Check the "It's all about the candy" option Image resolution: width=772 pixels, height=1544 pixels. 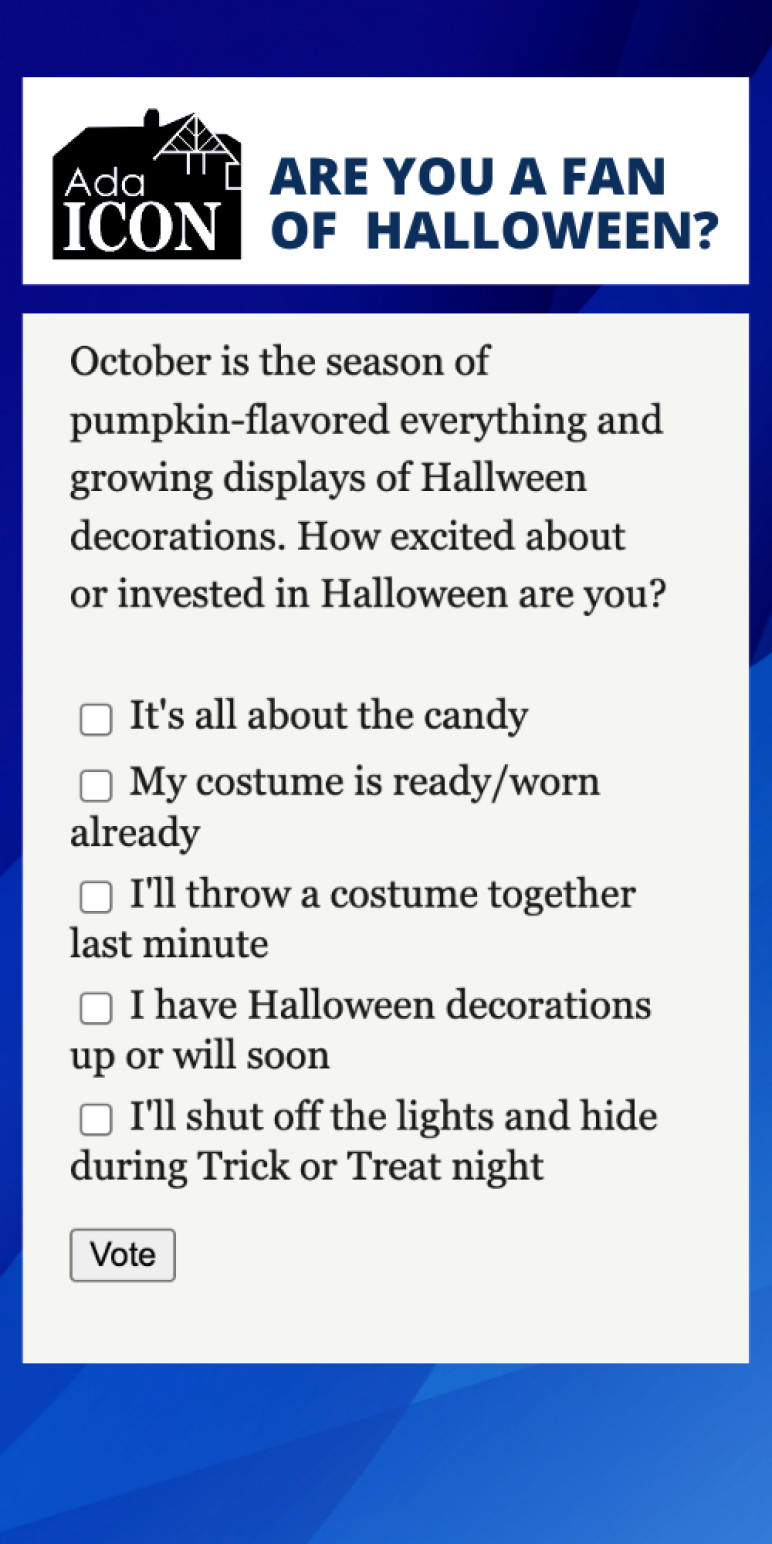96,719
